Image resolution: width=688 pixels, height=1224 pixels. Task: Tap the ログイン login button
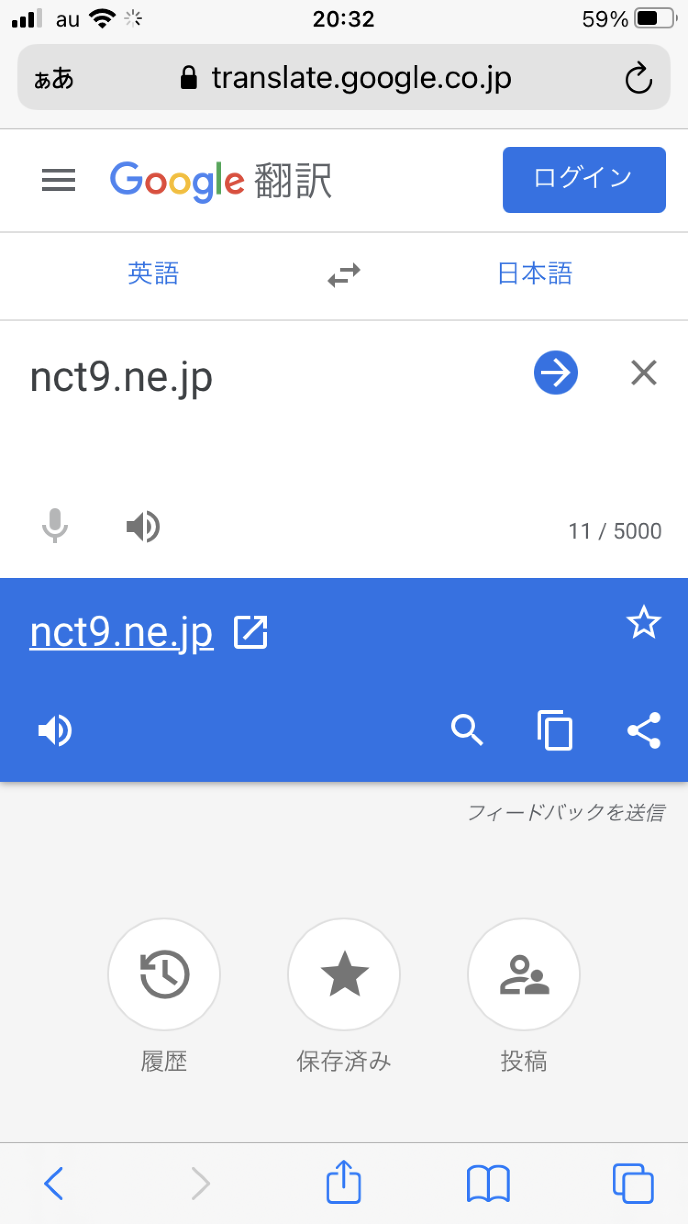583,180
